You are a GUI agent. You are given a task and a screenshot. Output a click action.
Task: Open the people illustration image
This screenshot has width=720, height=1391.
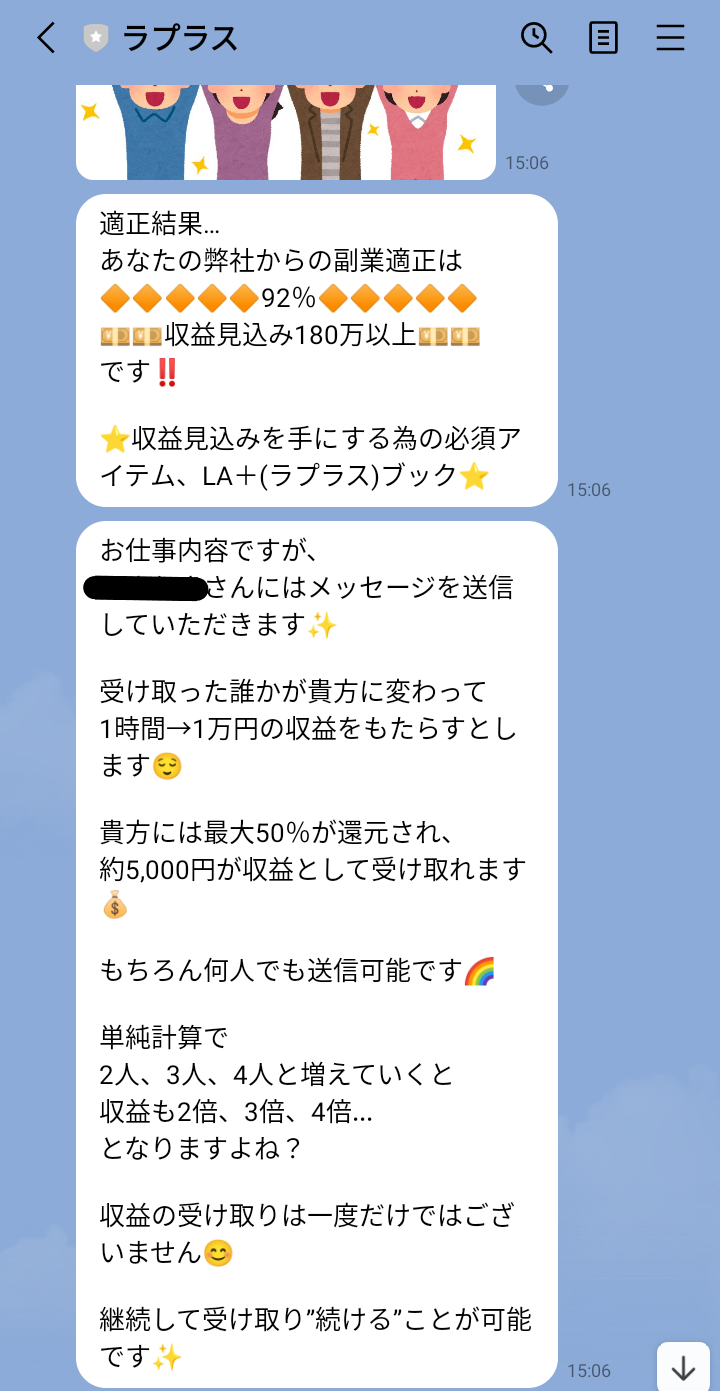pyautogui.click(x=286, y=132)
